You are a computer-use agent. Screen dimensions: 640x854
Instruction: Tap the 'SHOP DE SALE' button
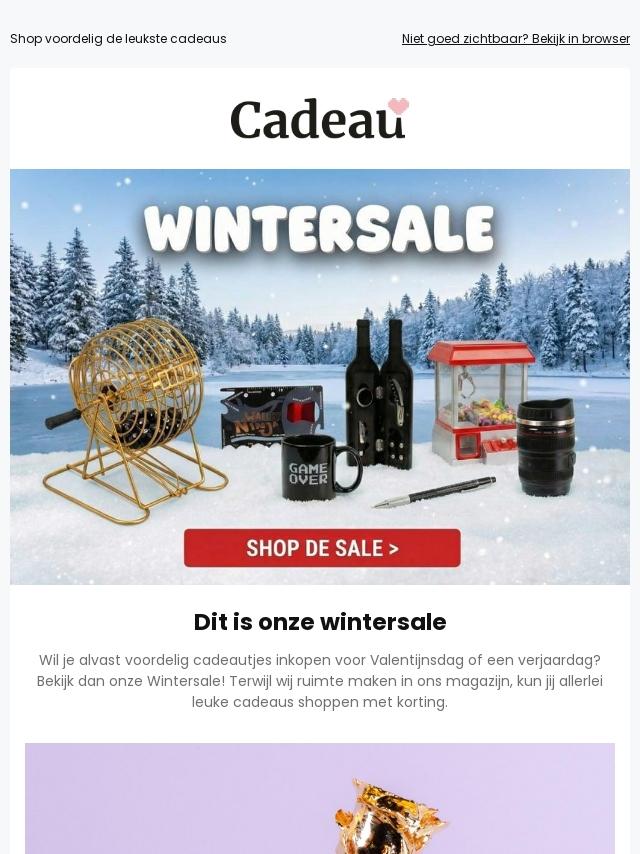coord(322,548)
